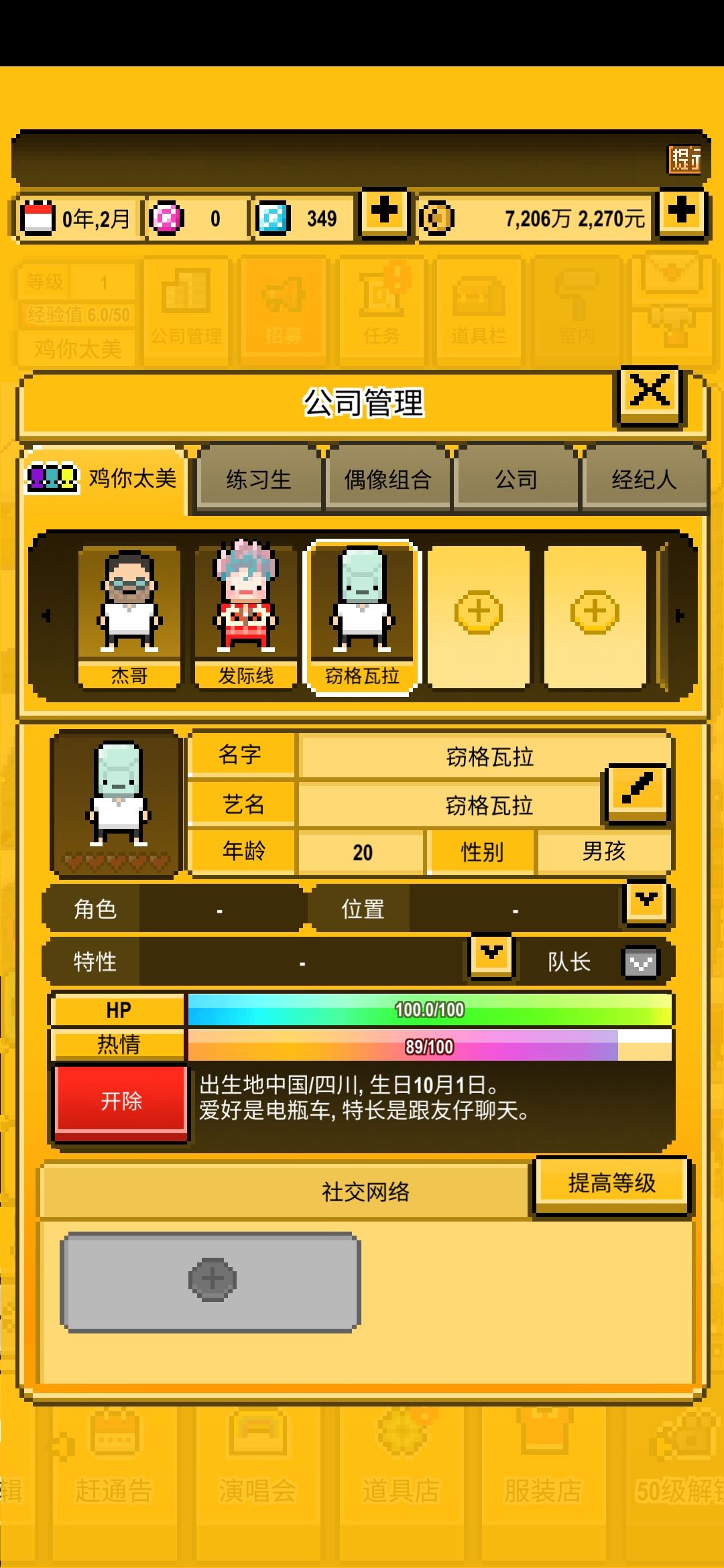Screen dimensions: 724x1568
Task: Click the plus icon to add coins
Action: pyautogui.click(x=683, y=216)
